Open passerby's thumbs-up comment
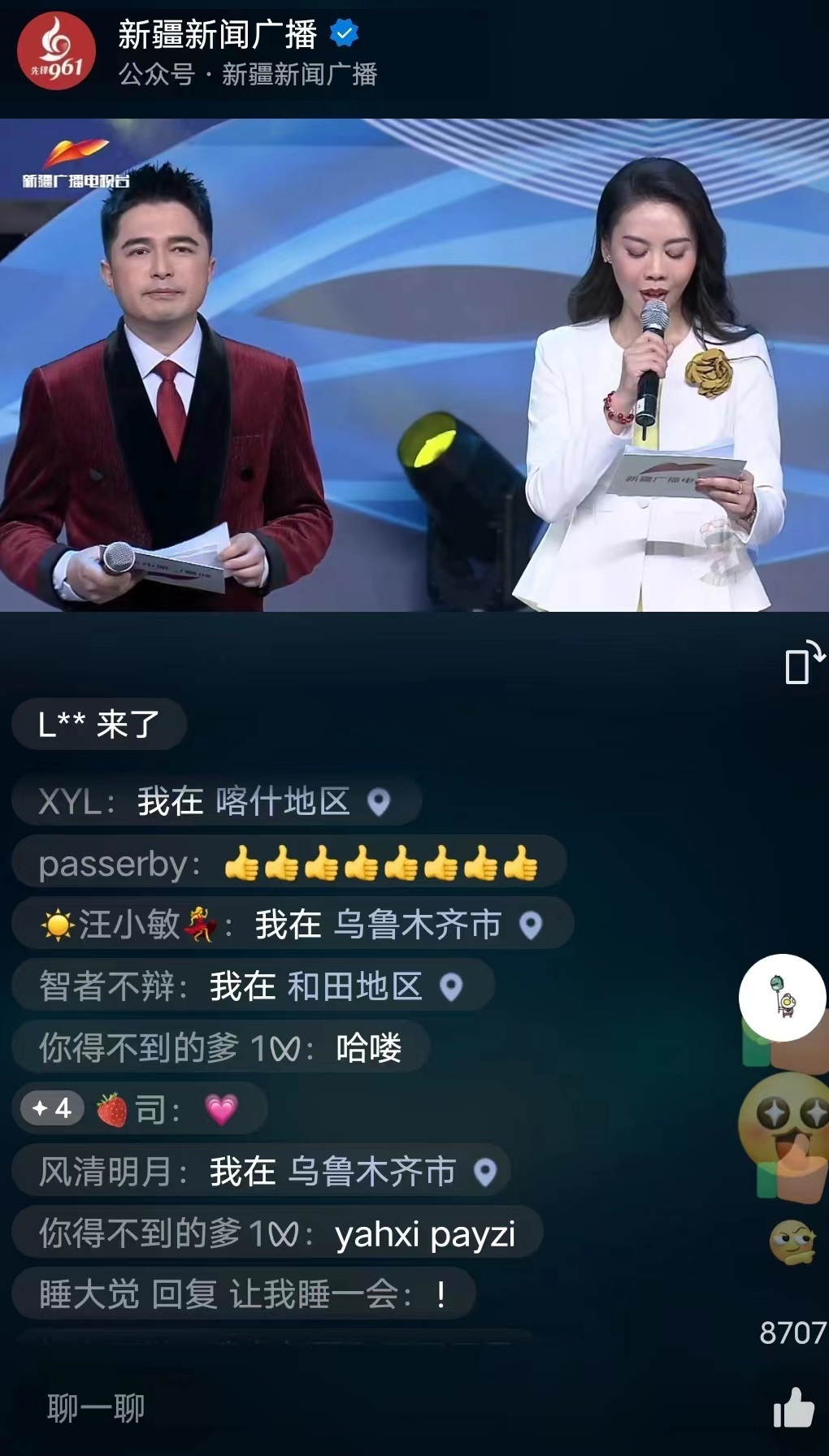 pos(289,864)
